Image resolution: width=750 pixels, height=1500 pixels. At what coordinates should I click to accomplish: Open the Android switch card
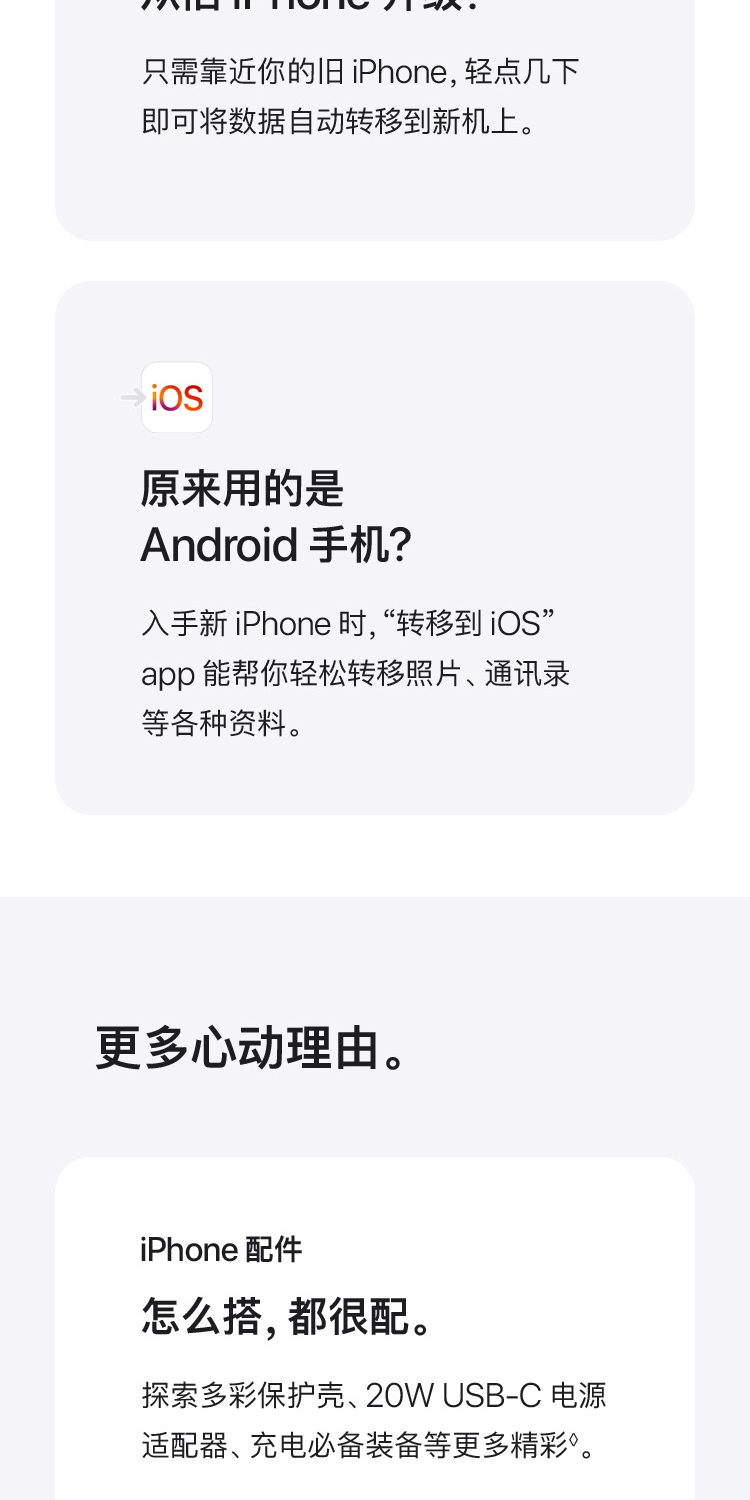click(x=374, y=546)
